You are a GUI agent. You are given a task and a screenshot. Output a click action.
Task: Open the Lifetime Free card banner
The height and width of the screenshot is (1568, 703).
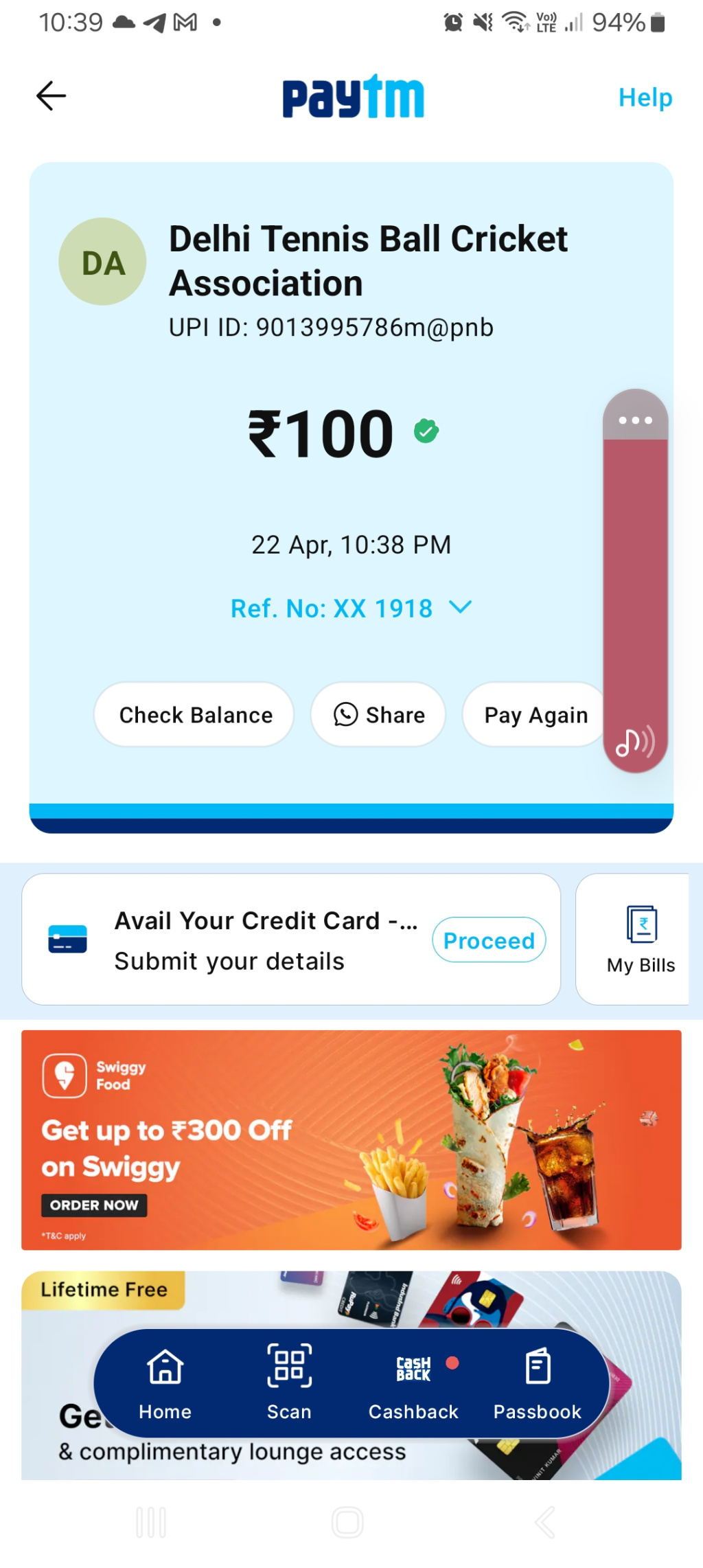351,1297
